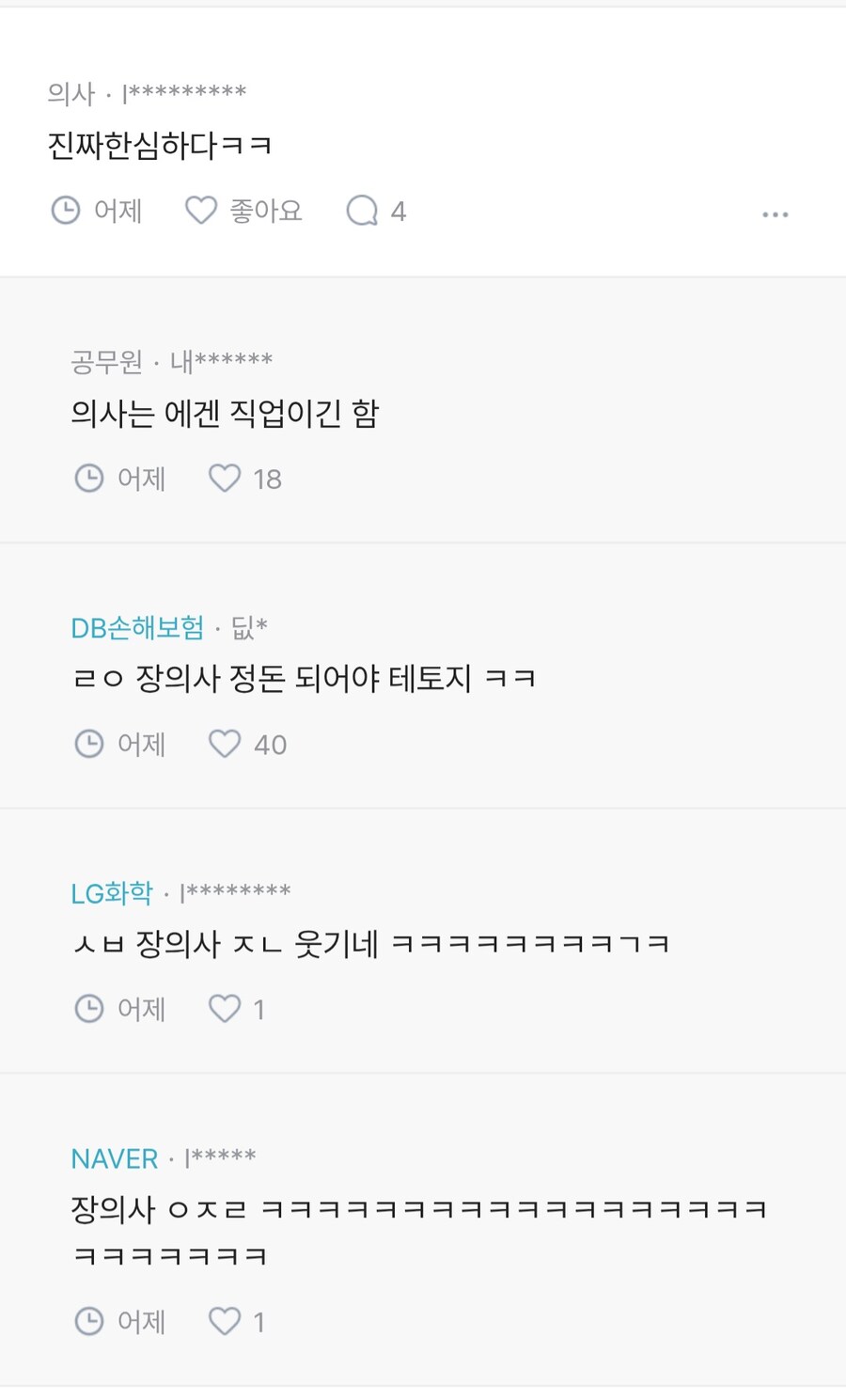Like the 공무원 comment with 18 likes
Screen dimensions: 846x1400
225,479
